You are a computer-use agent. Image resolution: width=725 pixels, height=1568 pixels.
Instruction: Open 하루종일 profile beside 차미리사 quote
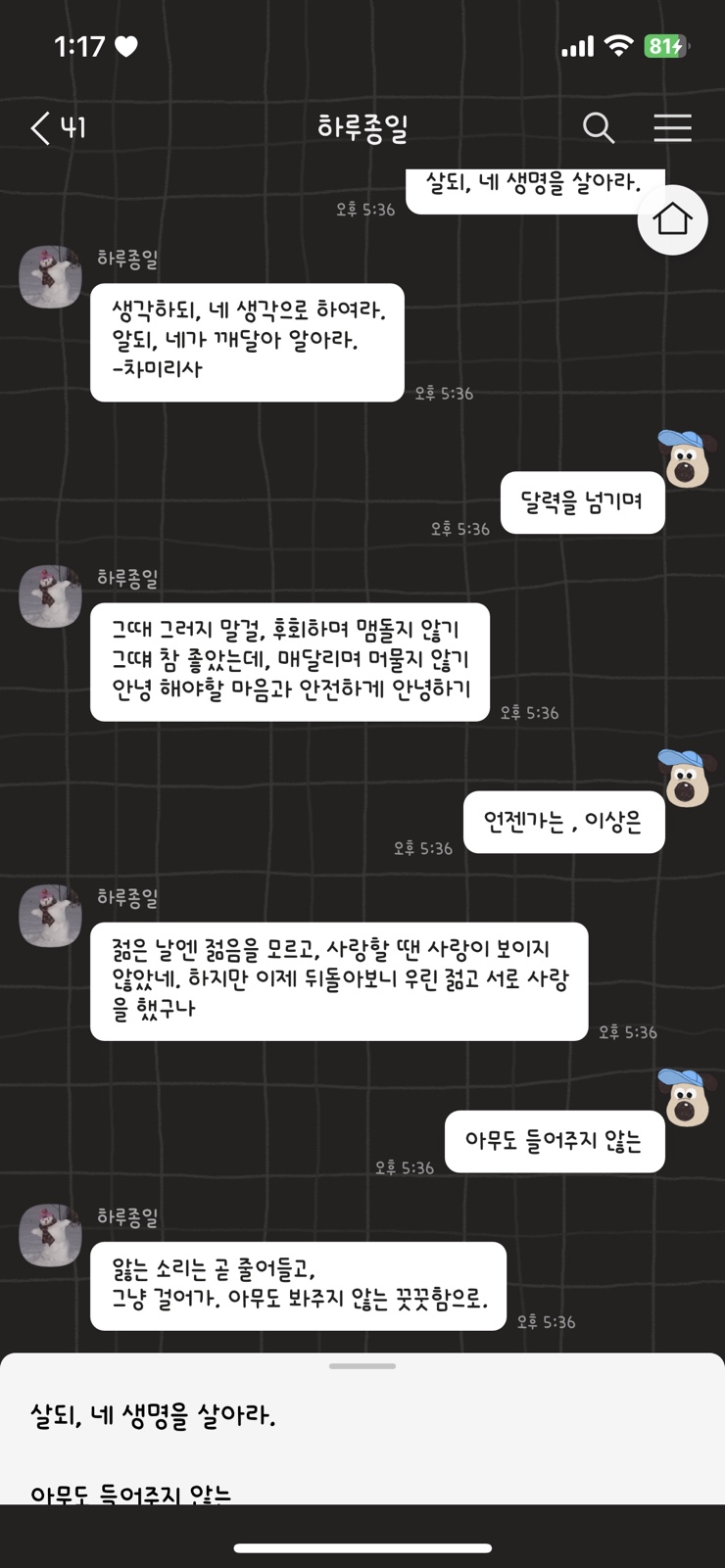click(50, 277)
